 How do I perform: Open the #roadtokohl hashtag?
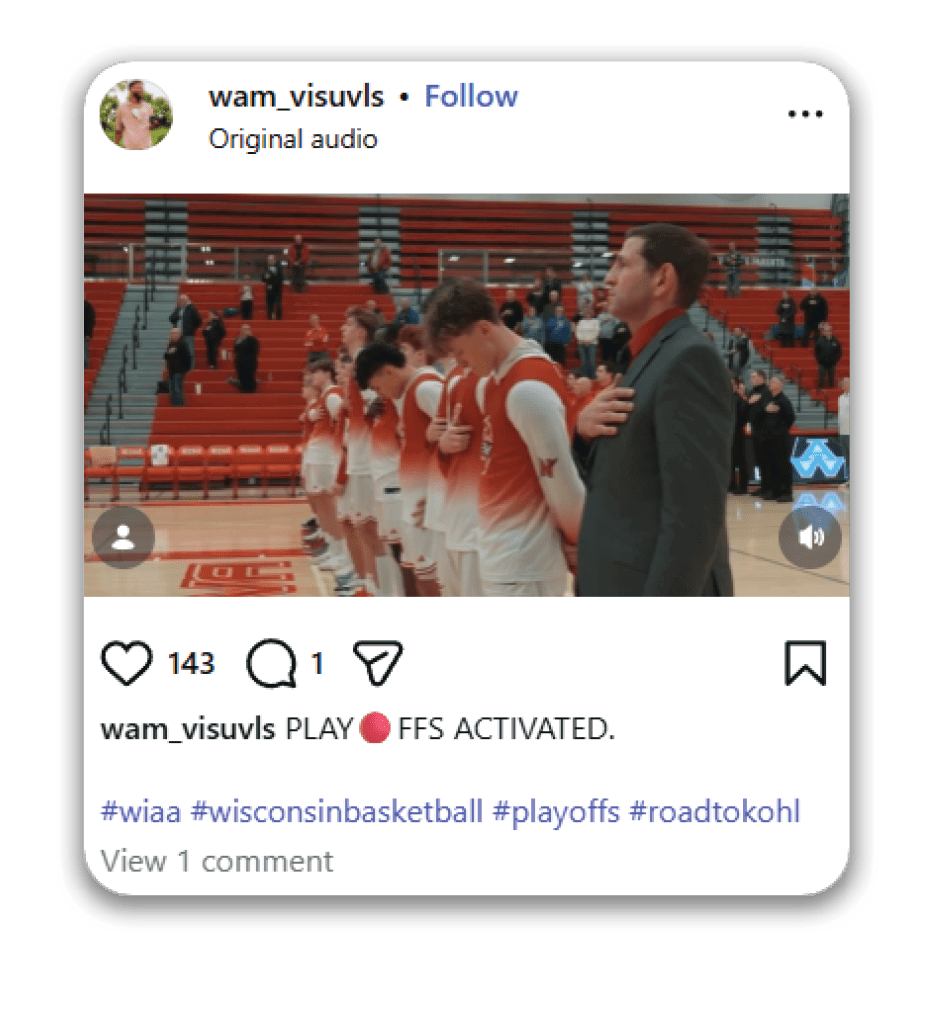point(714,811)
